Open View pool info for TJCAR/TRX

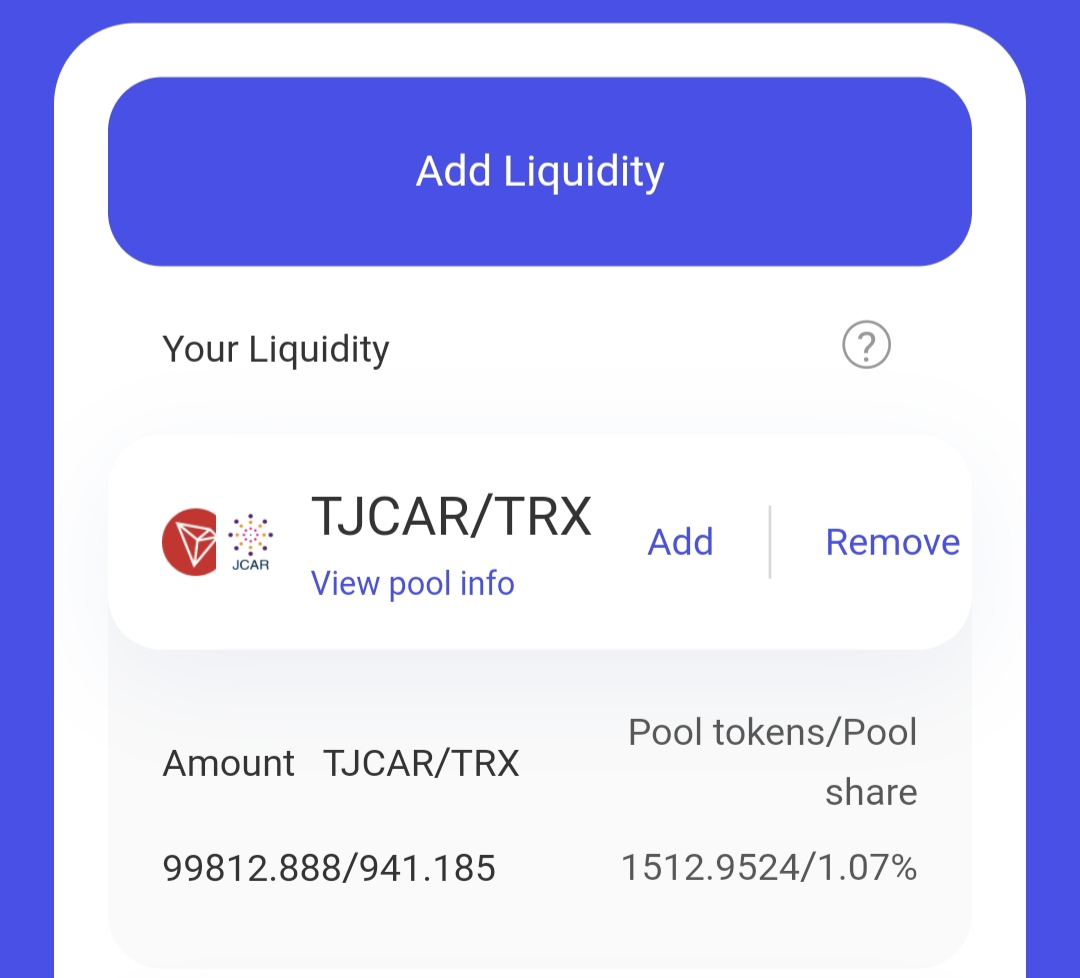(412, 583)
